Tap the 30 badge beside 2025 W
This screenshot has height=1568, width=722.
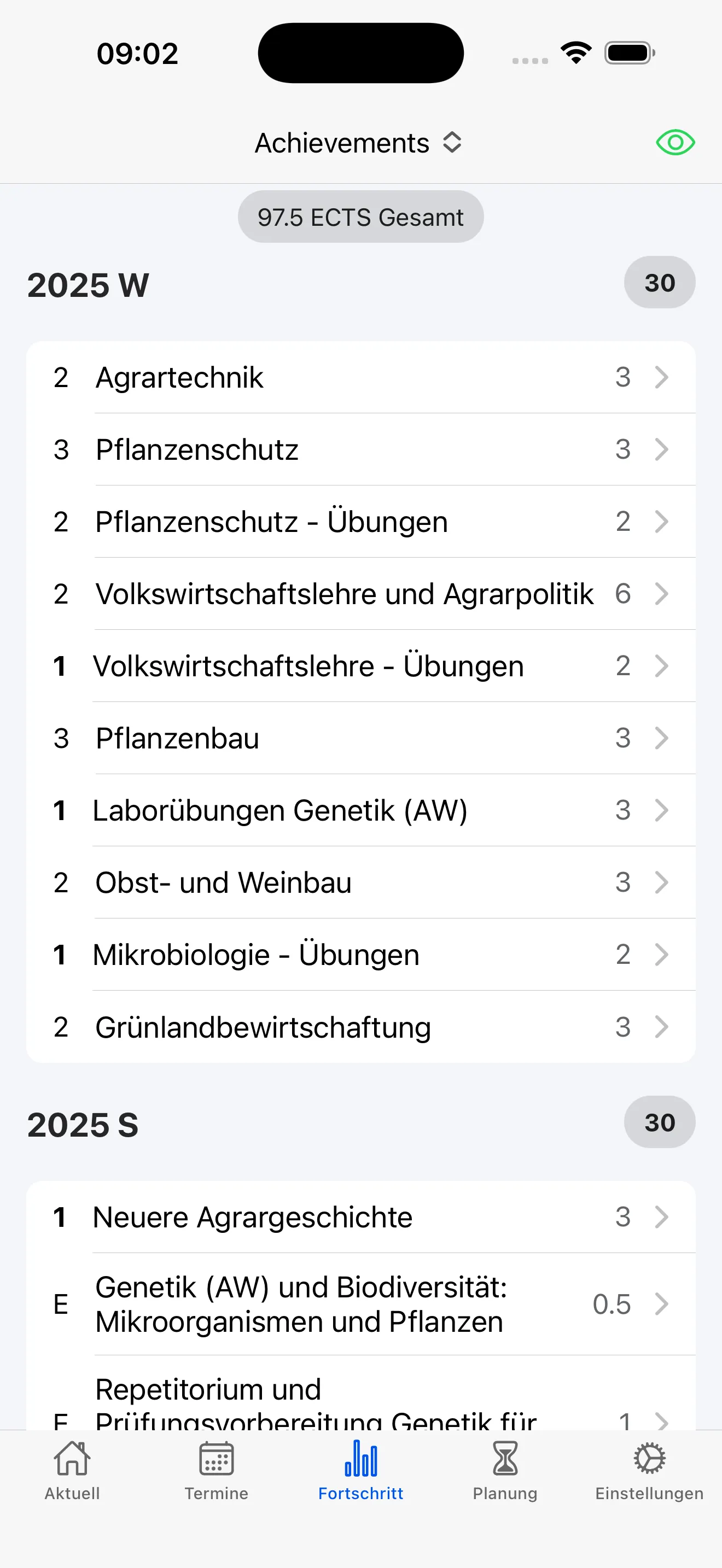pyautogui.click(x=659, y=283)
